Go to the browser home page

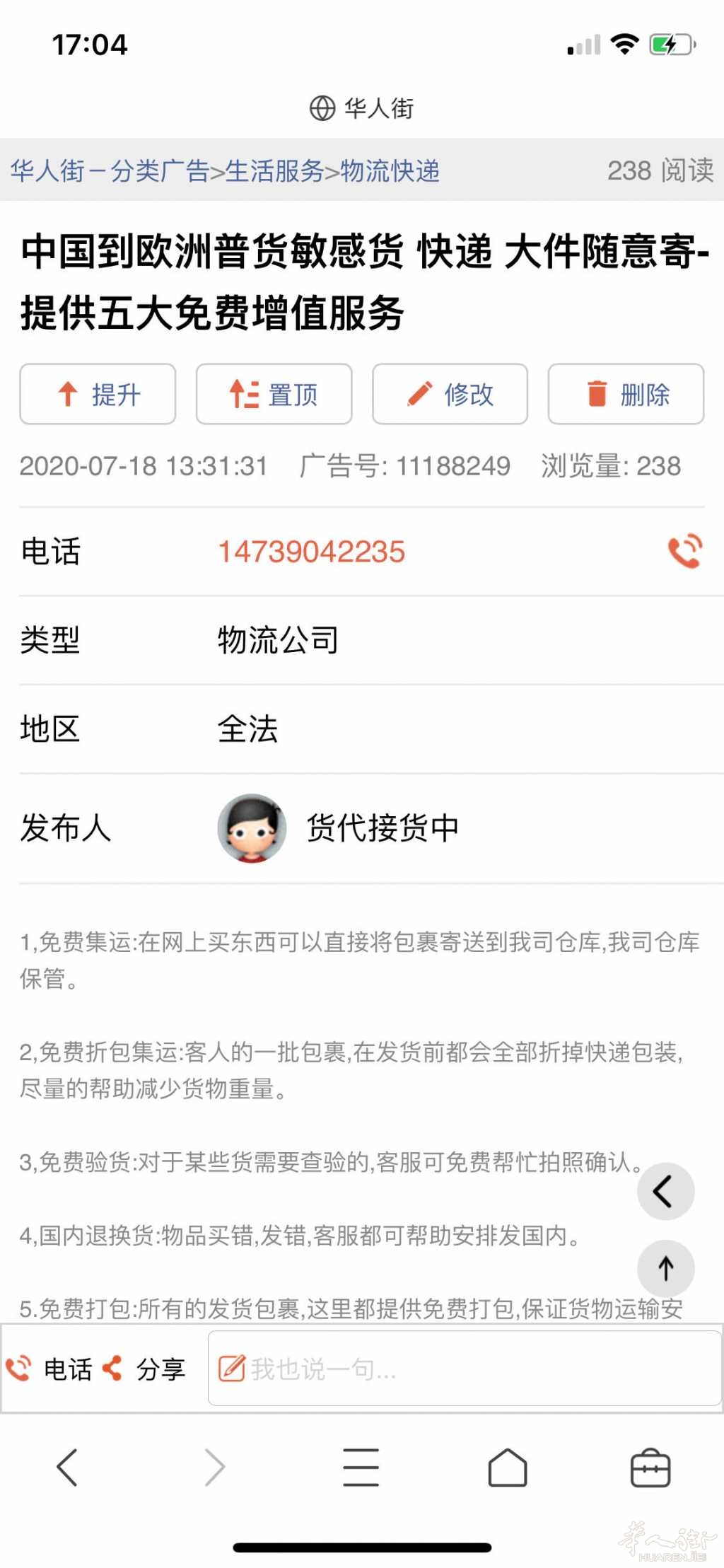coord(508,1468)
